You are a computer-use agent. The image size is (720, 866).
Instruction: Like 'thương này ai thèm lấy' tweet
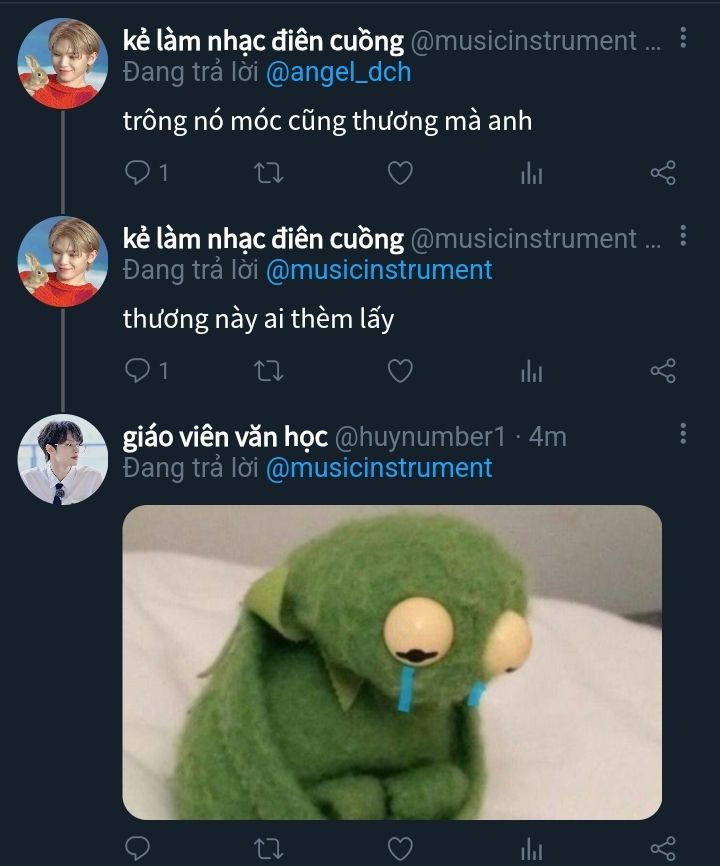pyautogui.click(x=400, y=371)
